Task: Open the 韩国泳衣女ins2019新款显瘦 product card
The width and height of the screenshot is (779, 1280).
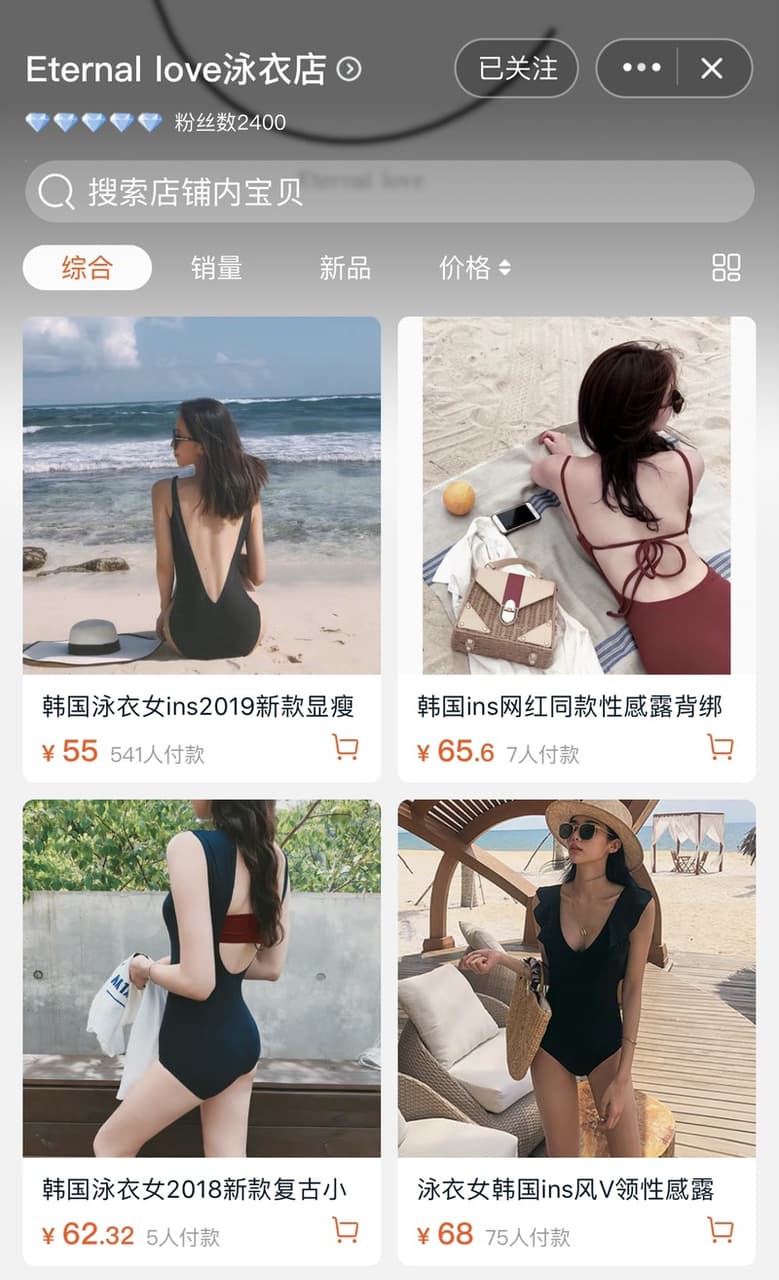Action: pyautogui.click(x=202, y=549)
